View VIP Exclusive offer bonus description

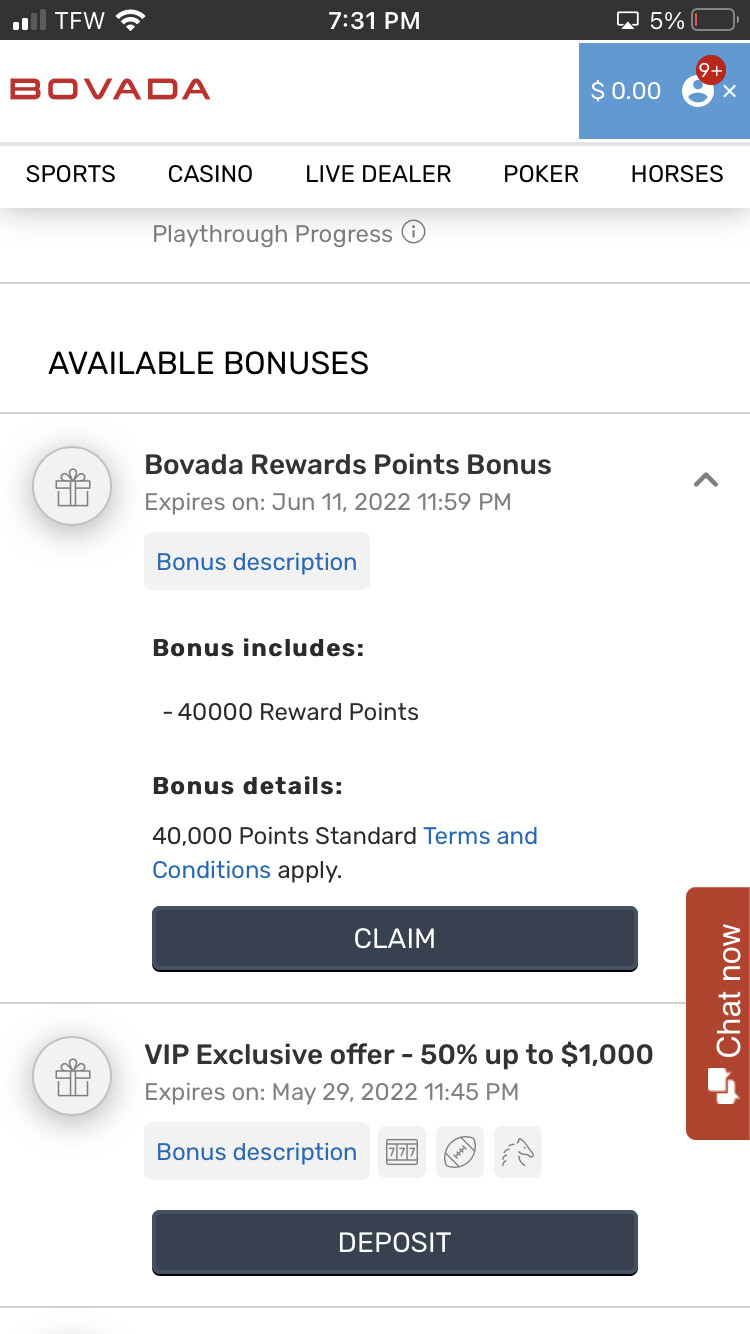coord(257,1152)
